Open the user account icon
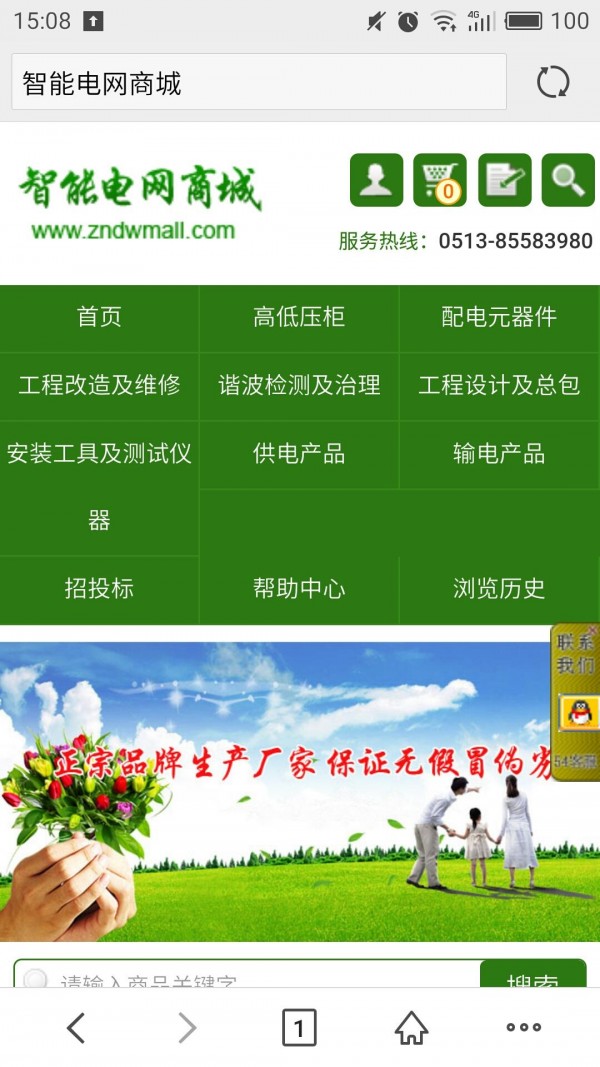This screenshot has height=1067, width=600. pos(376,180)
